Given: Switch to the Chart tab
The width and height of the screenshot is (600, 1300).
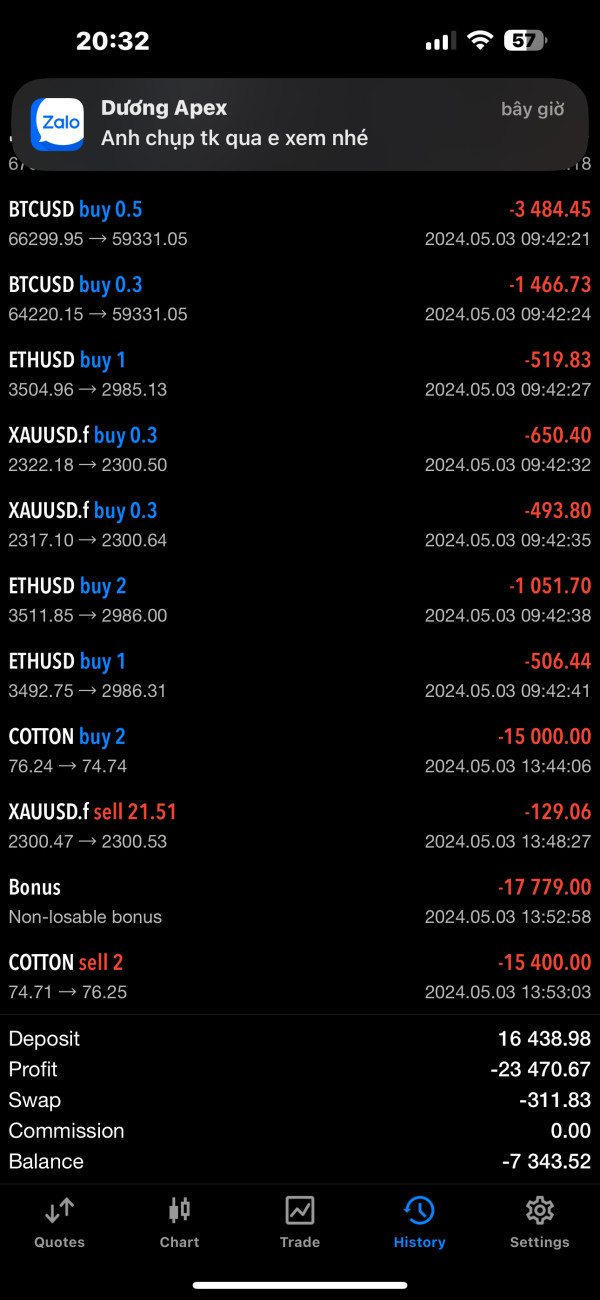Looking at the screenshot, I should point(180,1222).
